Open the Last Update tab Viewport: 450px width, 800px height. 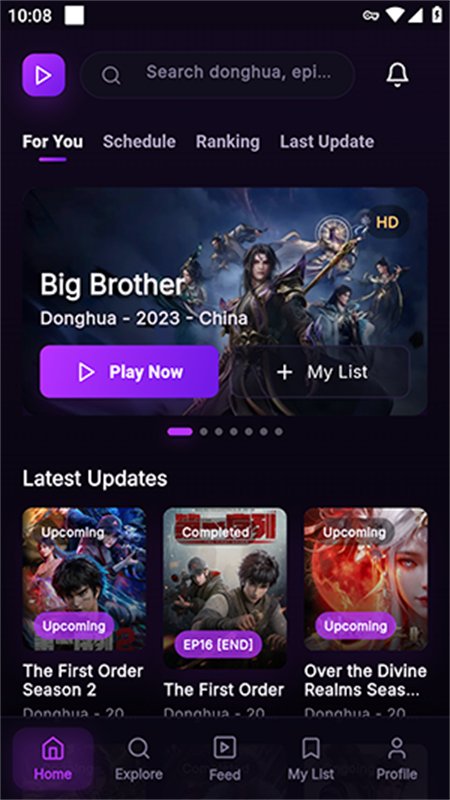pos(327,141)
